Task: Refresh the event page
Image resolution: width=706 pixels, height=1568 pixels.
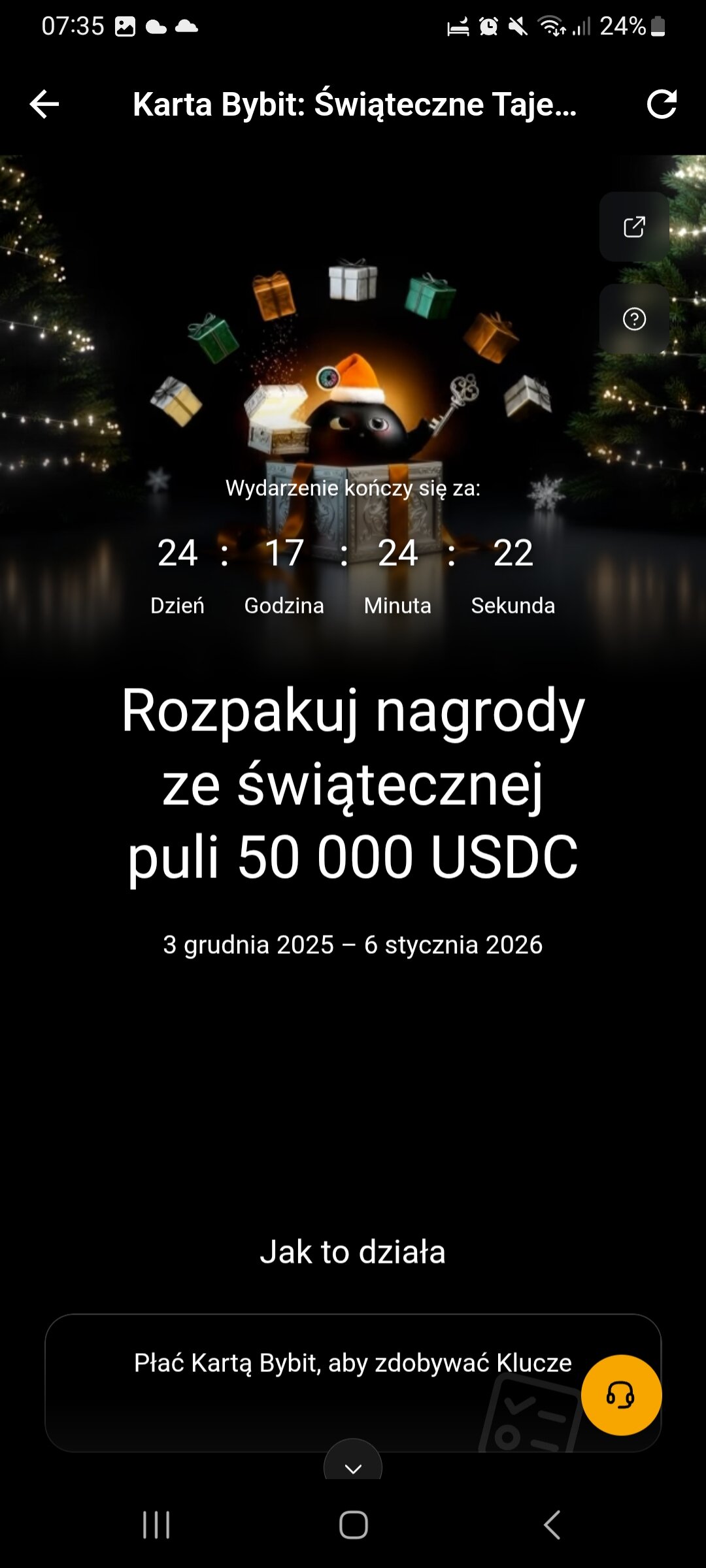Action: point(661,105)
